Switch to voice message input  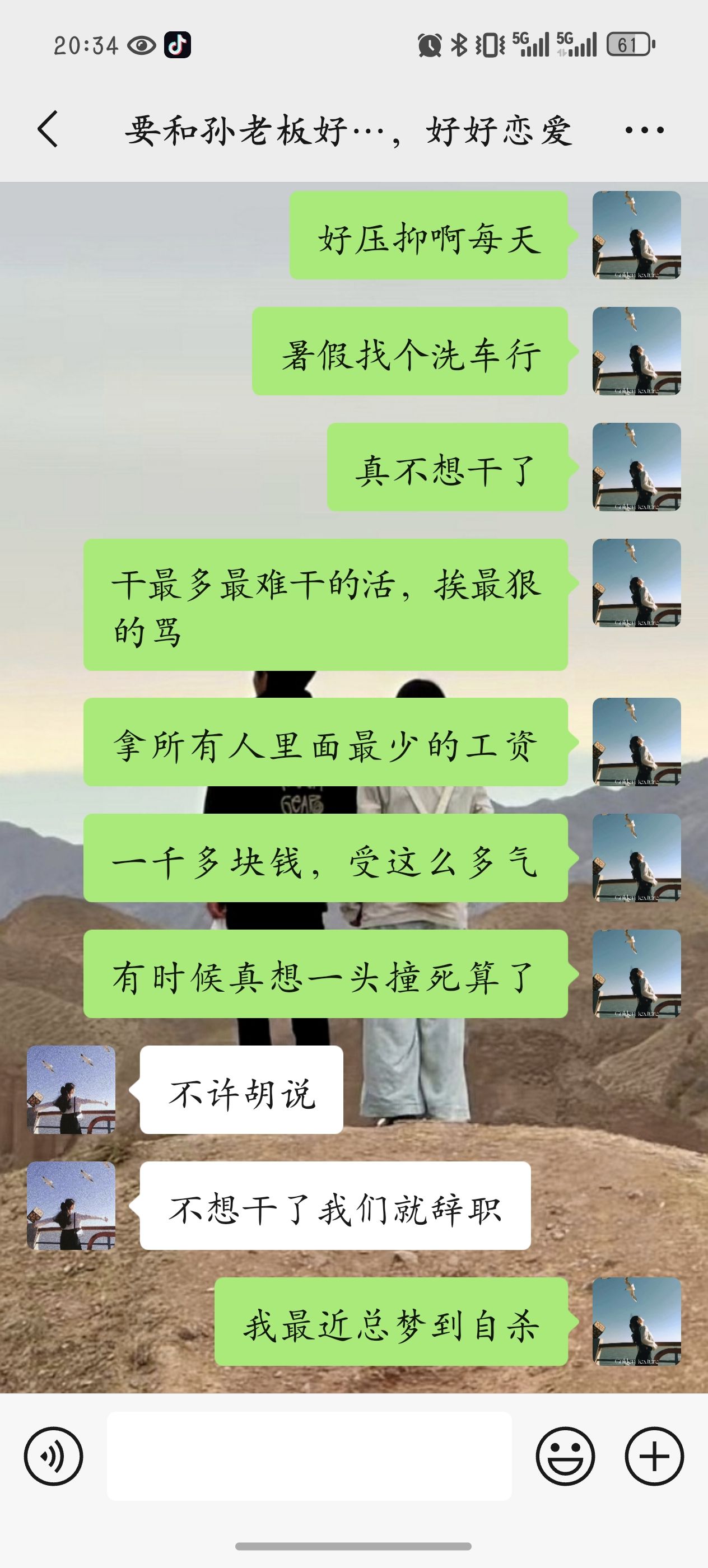54,1456
